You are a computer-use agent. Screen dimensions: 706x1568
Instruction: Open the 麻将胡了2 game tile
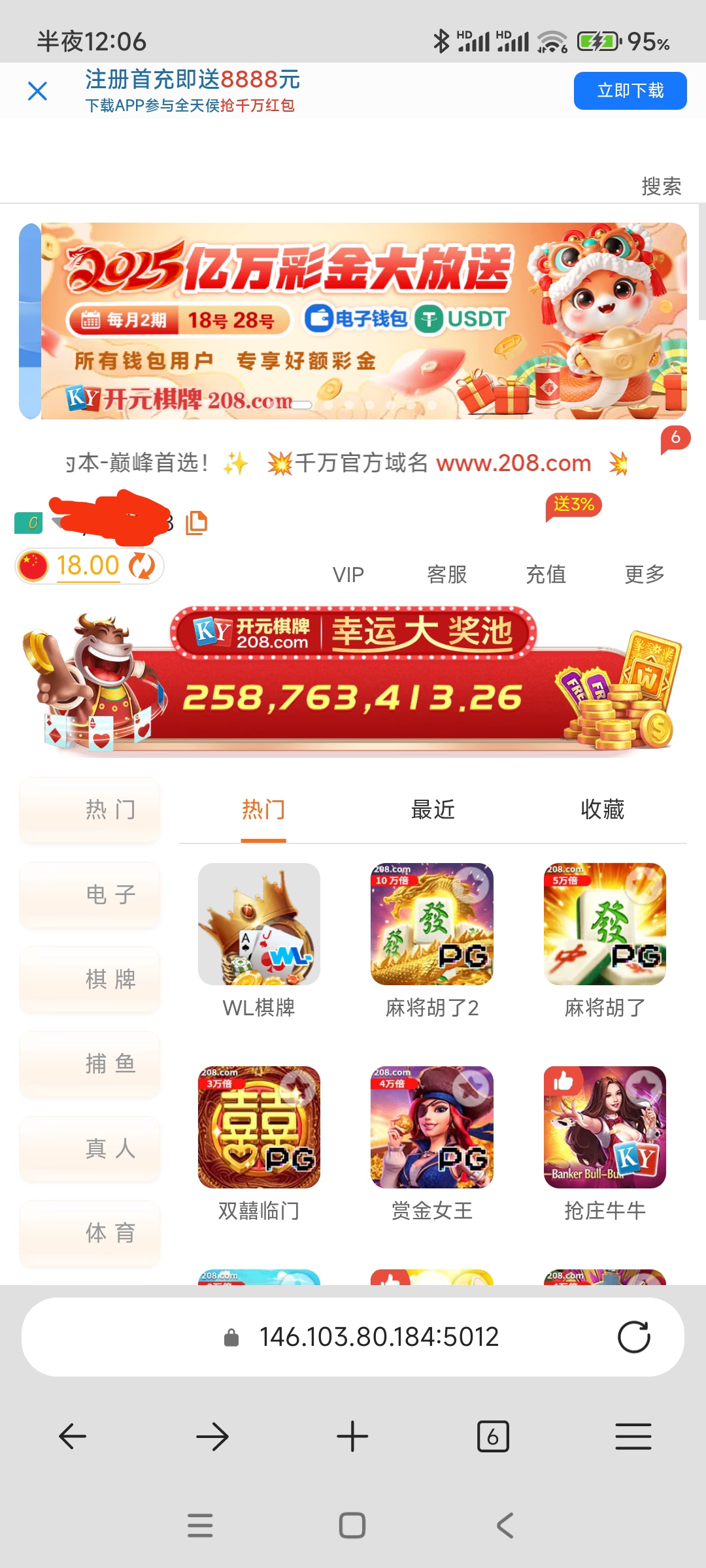pos(432,924)
